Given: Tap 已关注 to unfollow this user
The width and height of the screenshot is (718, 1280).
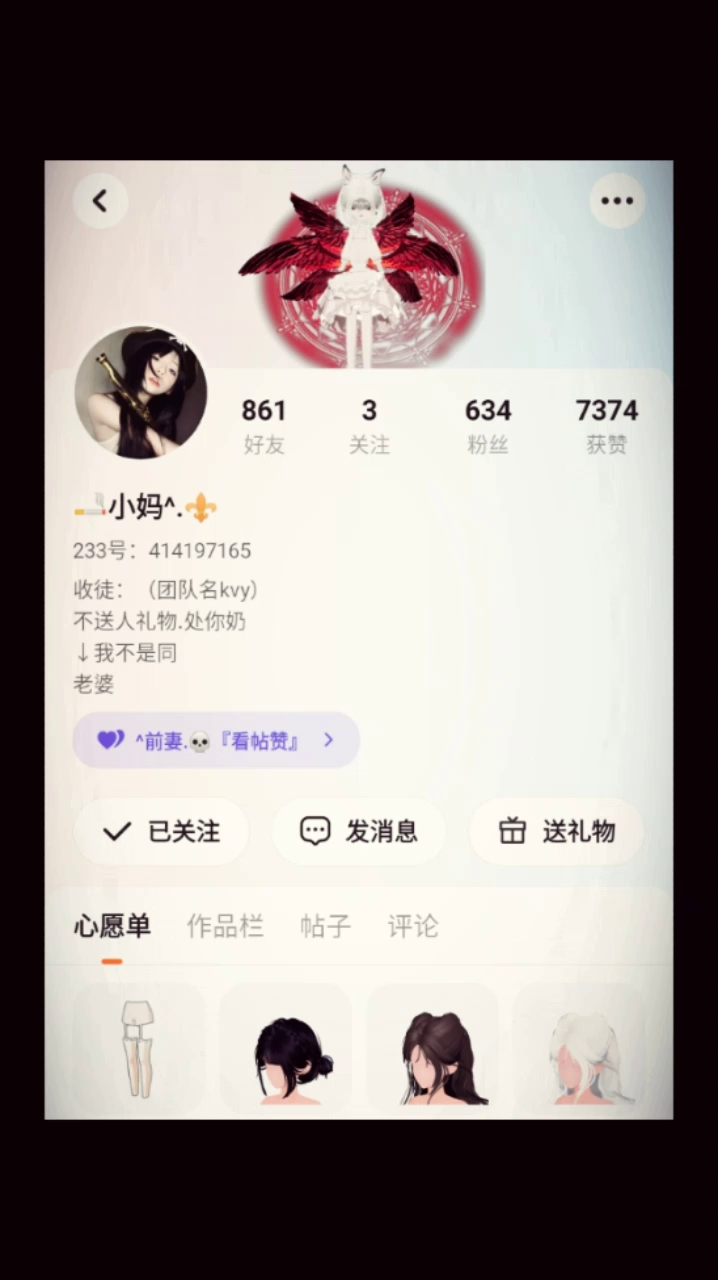Looking at the screenshot, I should click(x=162, y=831).
